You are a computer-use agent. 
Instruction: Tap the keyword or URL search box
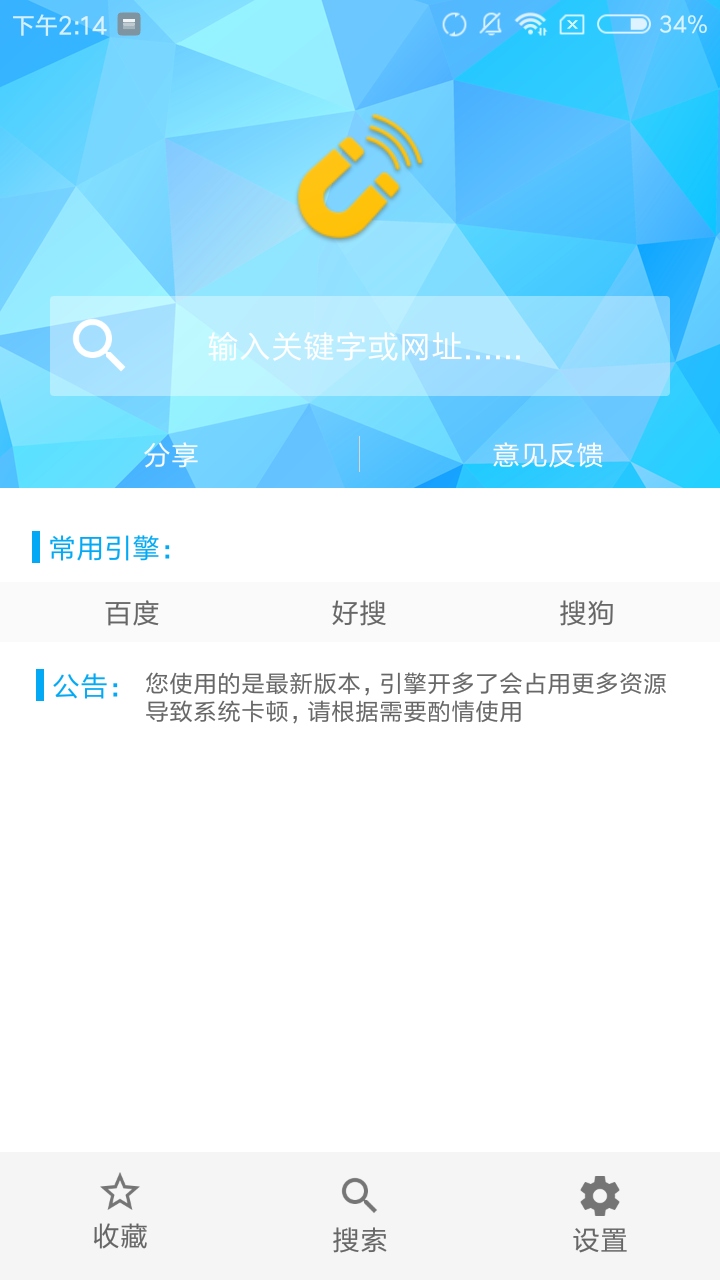click(360, 346)
